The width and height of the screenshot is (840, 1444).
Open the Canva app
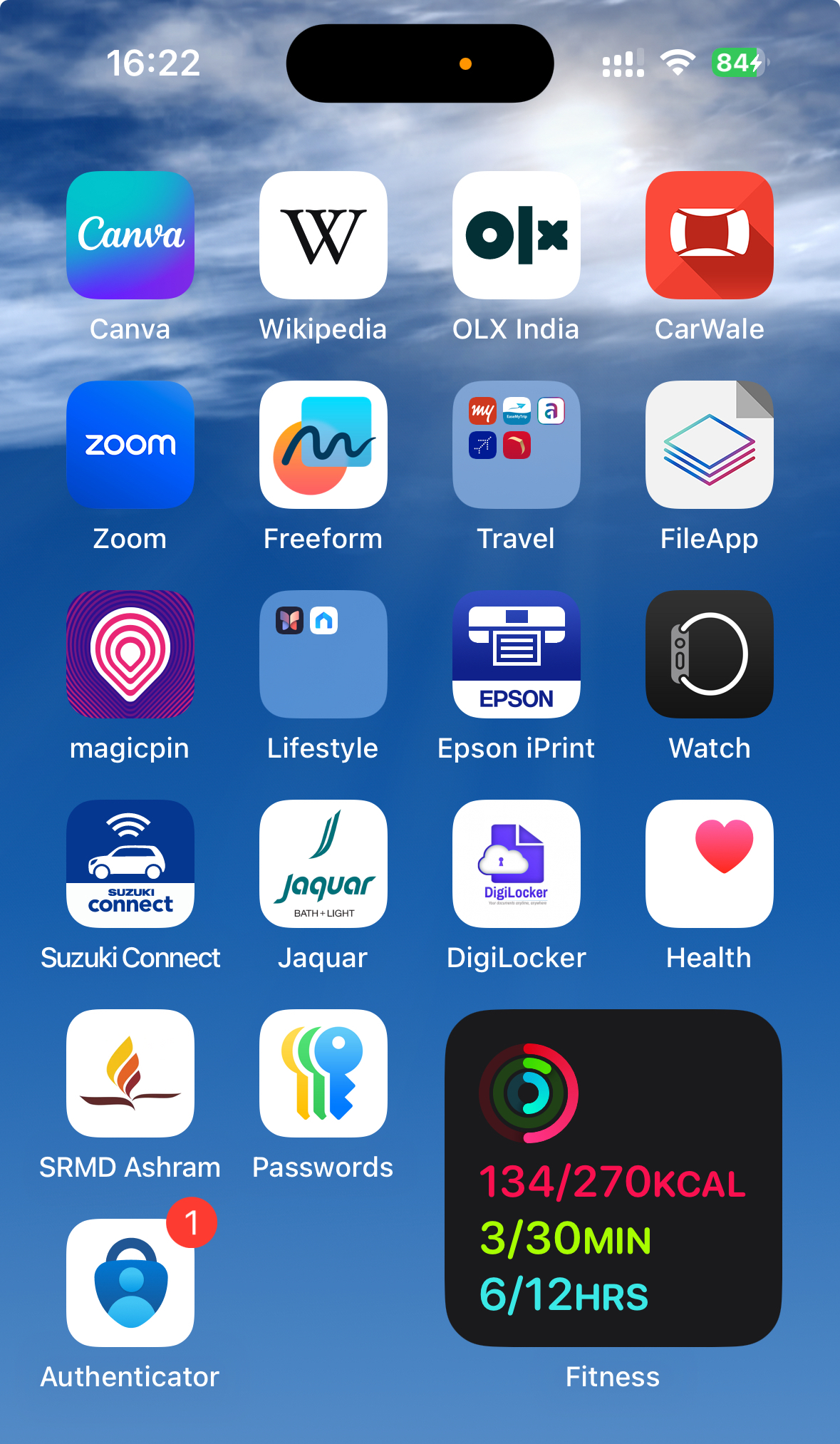click(x=130, y=235)
